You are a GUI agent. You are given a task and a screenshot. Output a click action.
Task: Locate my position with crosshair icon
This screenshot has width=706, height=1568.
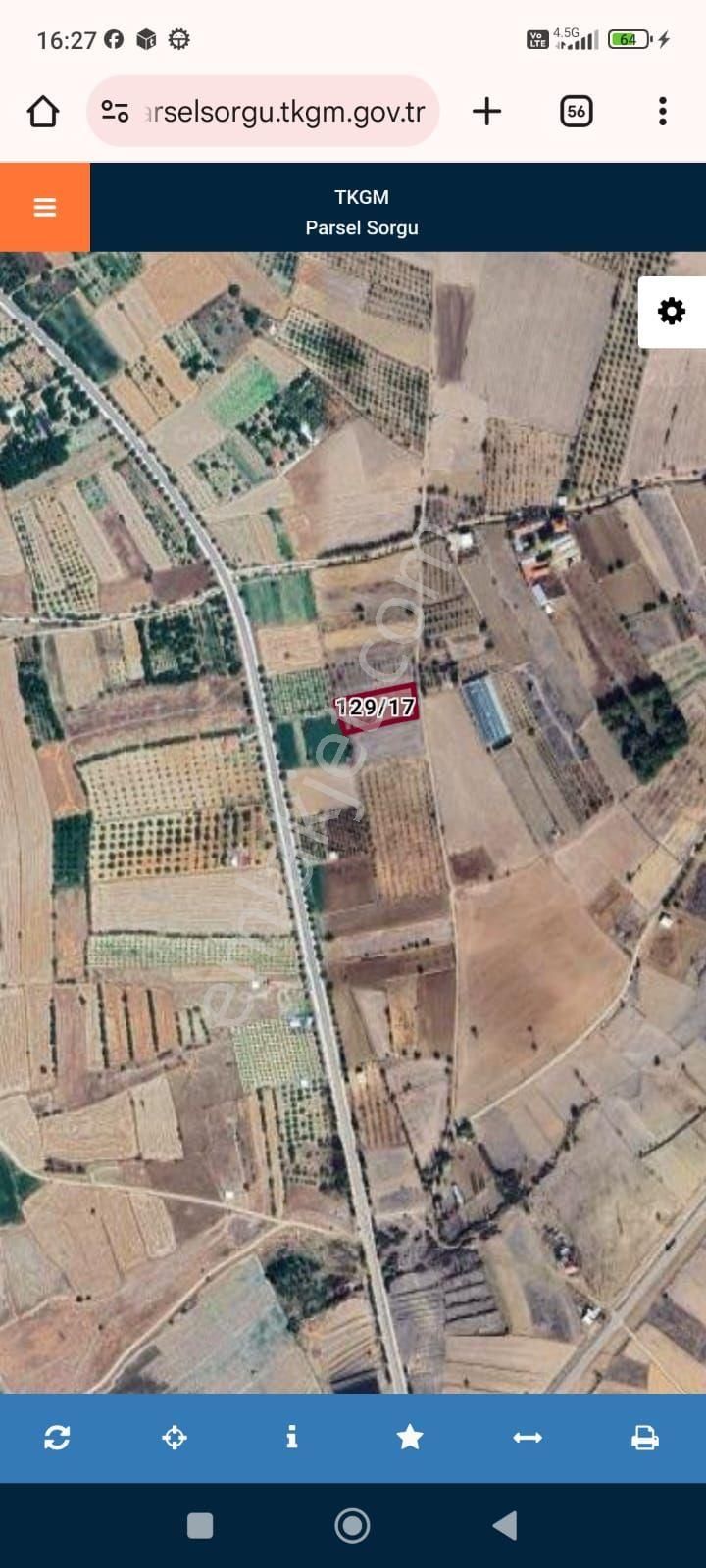[x=175, y=1438]
